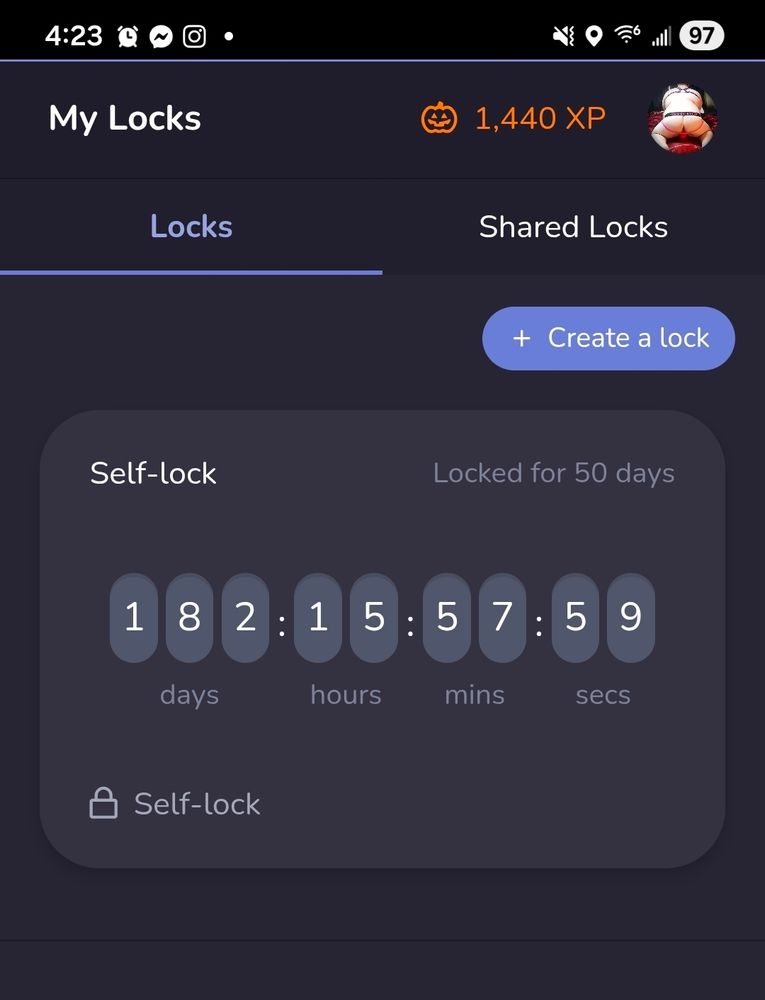
Task: Tap the plus icon in Create a lock
Action: tap(523, 339)
